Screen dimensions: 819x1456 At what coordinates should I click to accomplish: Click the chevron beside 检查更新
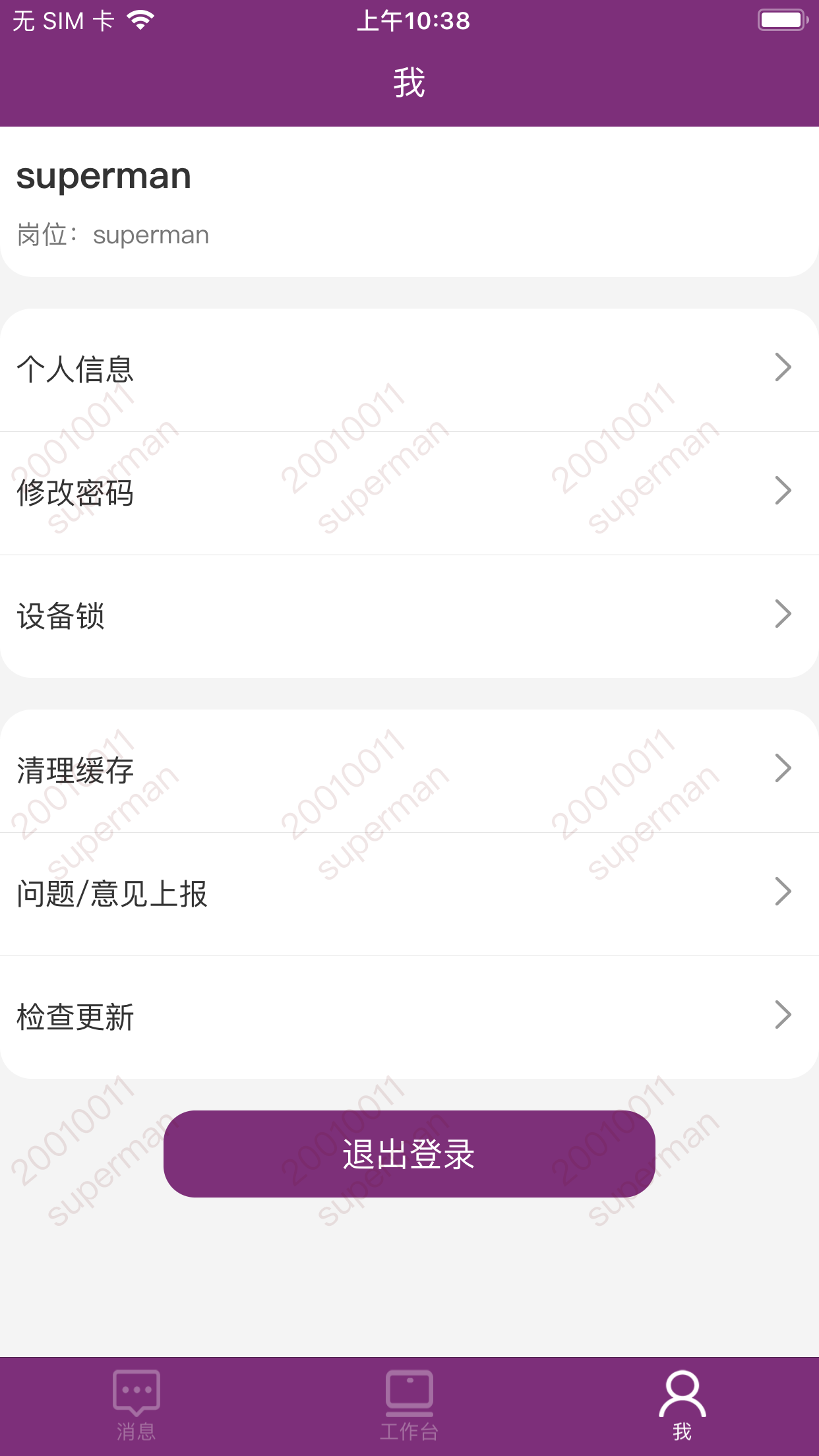coord(782,1016)
